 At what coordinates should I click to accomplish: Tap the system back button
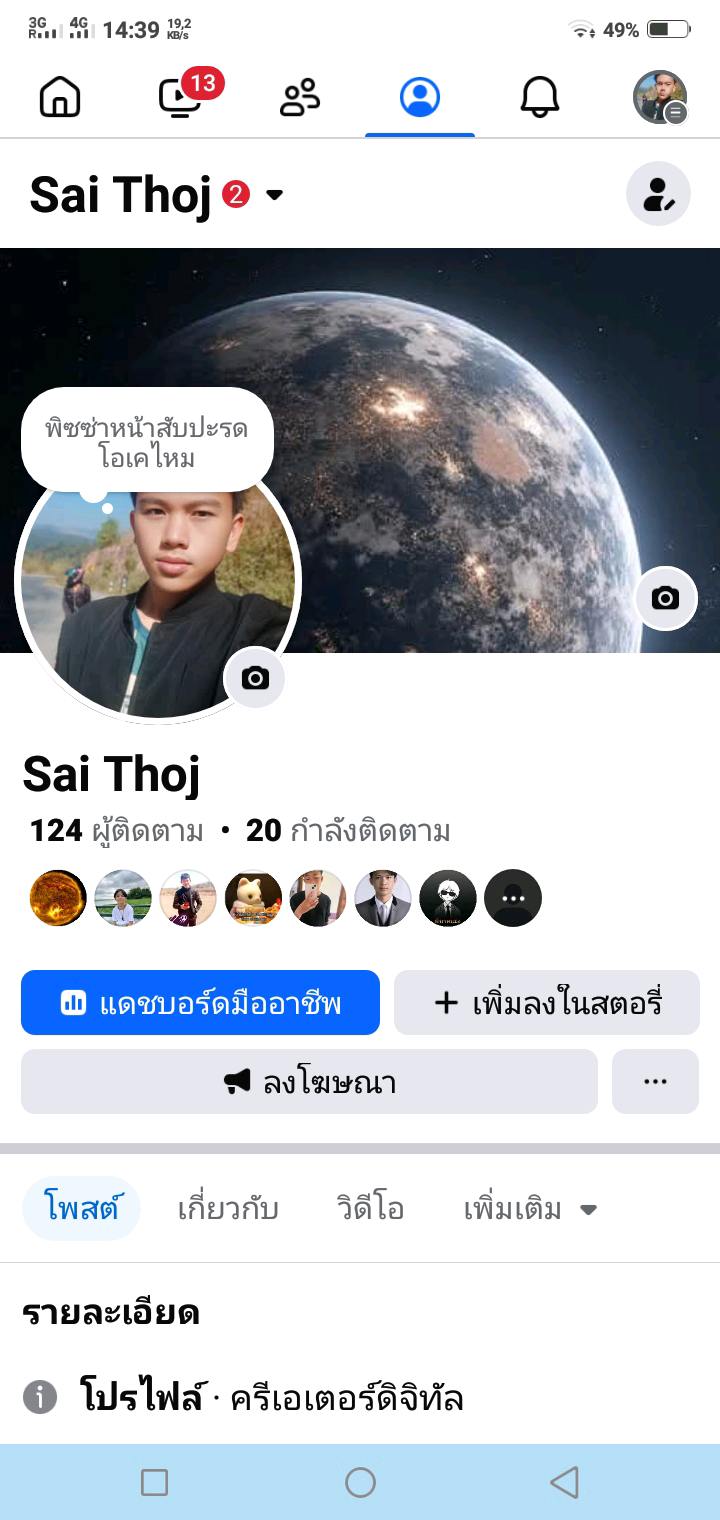[x=565, y=1482]
